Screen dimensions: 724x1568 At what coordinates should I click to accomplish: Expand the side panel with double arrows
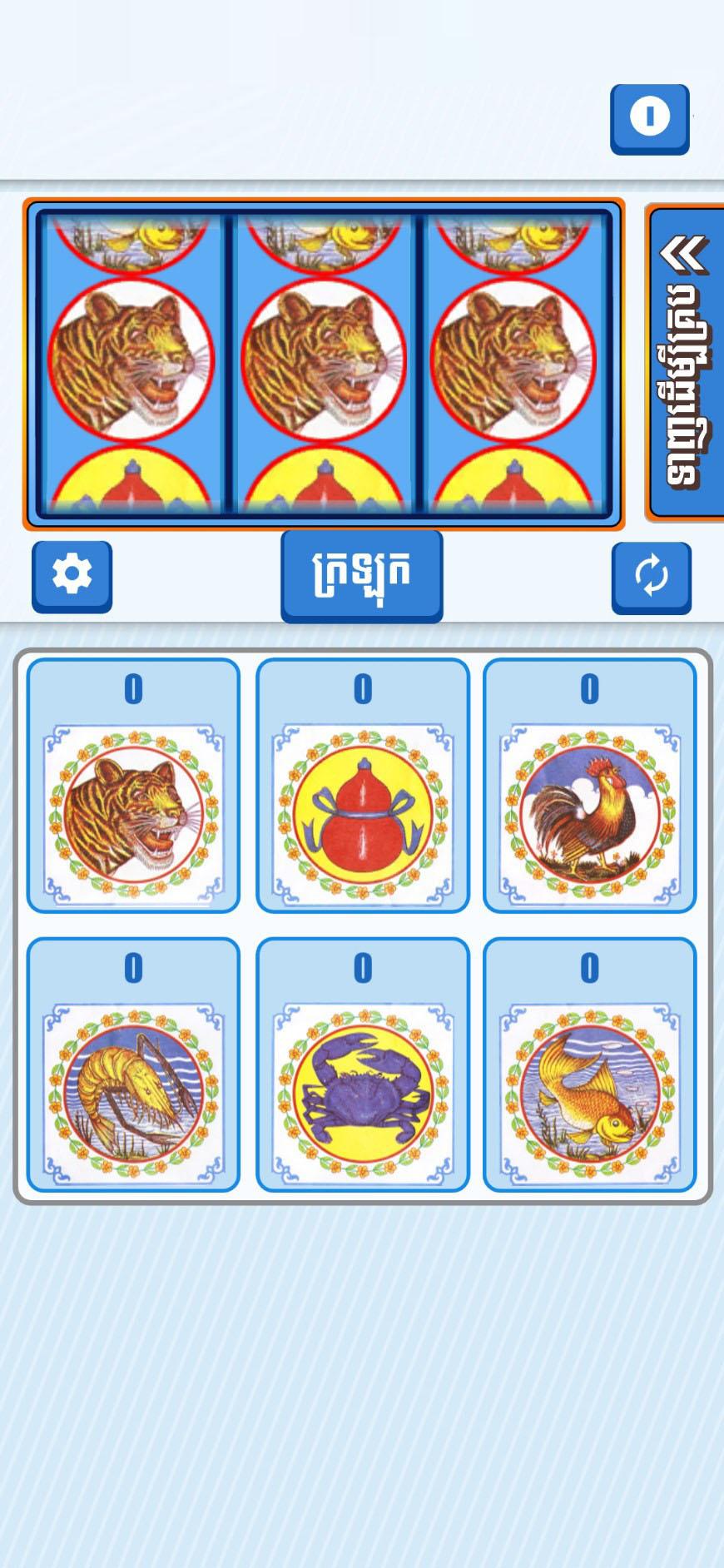pos(685,363)
